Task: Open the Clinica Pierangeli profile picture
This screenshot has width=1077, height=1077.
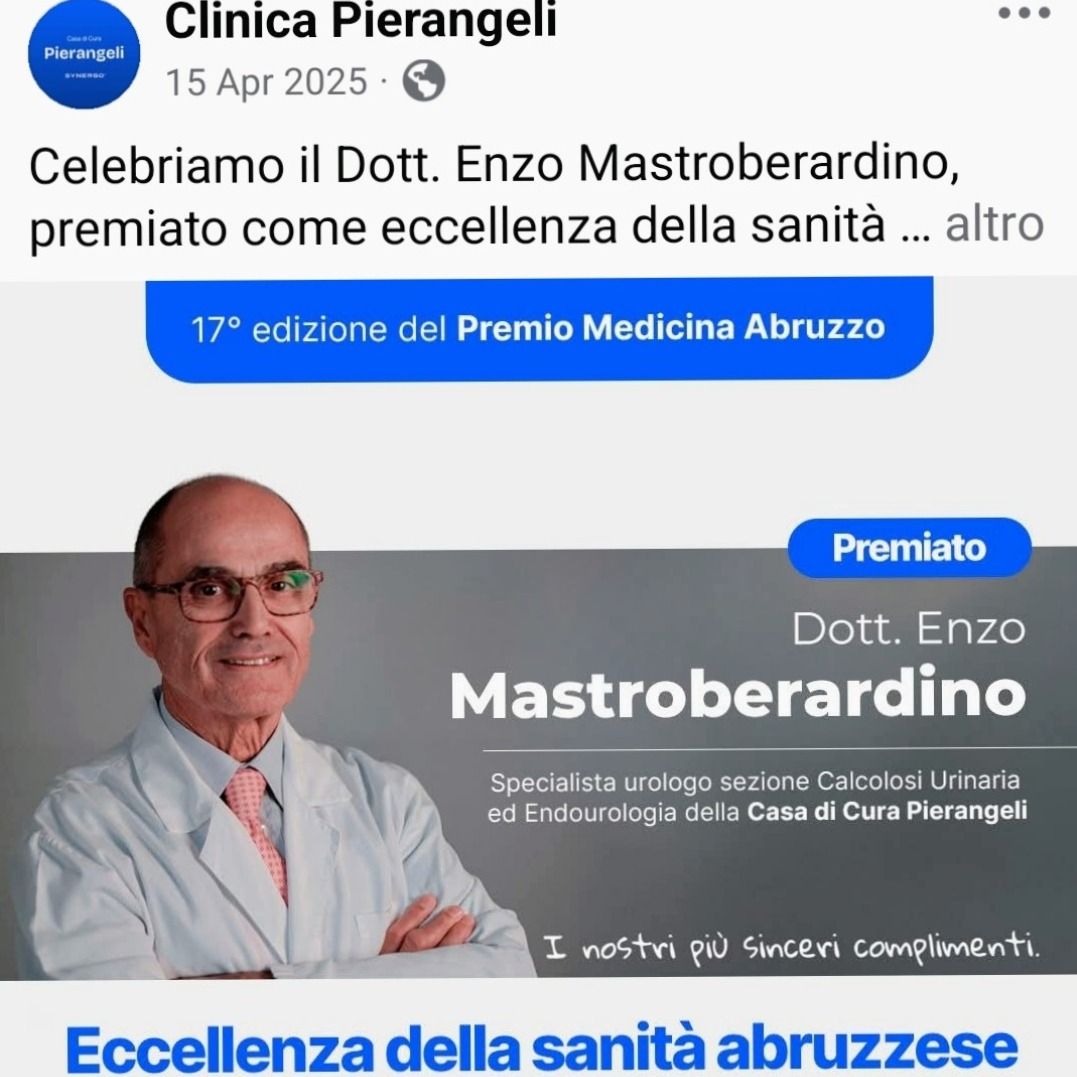Action: 83,55
